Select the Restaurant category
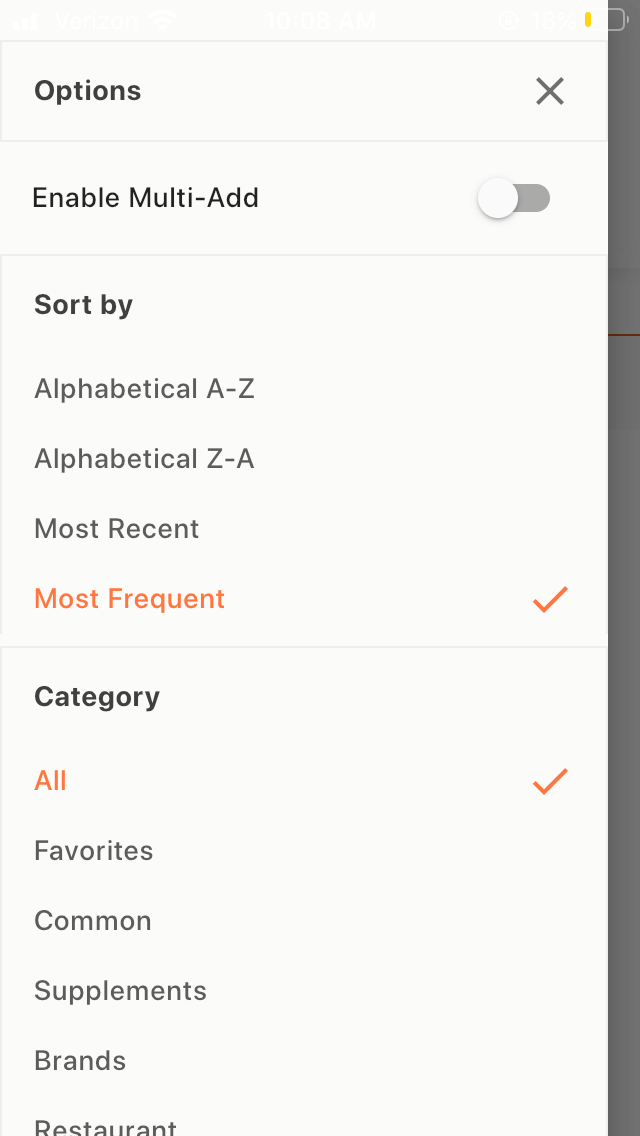Screen dimensions: 640x1136 (x=304, y=1119)
